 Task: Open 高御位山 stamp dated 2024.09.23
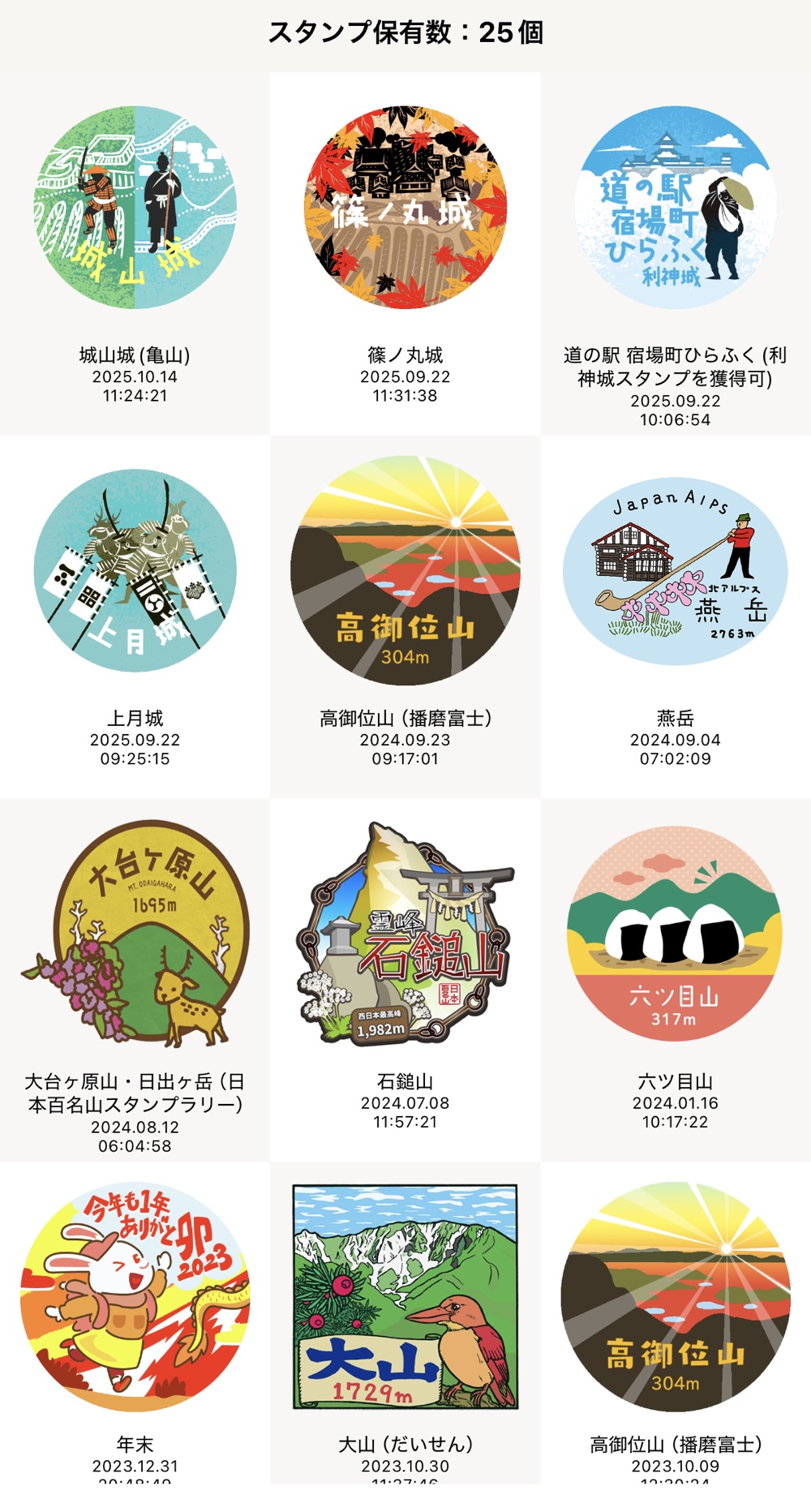[405, 571]
